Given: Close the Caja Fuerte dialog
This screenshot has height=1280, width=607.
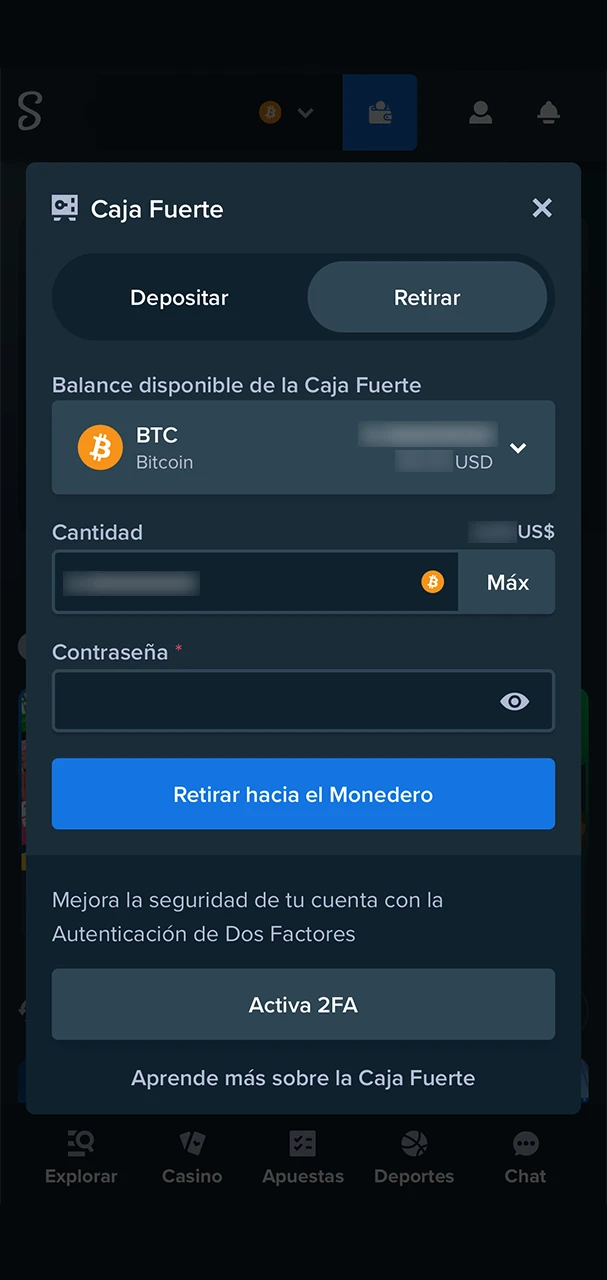Looking at the screenshot, I should (542, 208).
